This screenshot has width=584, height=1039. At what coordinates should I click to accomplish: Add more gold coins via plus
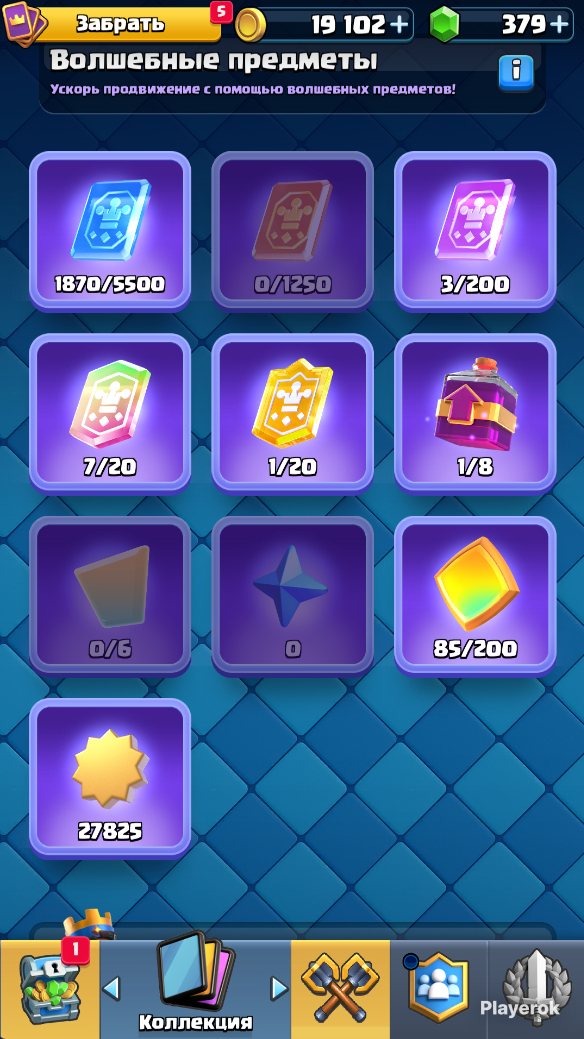click(398, 25)
